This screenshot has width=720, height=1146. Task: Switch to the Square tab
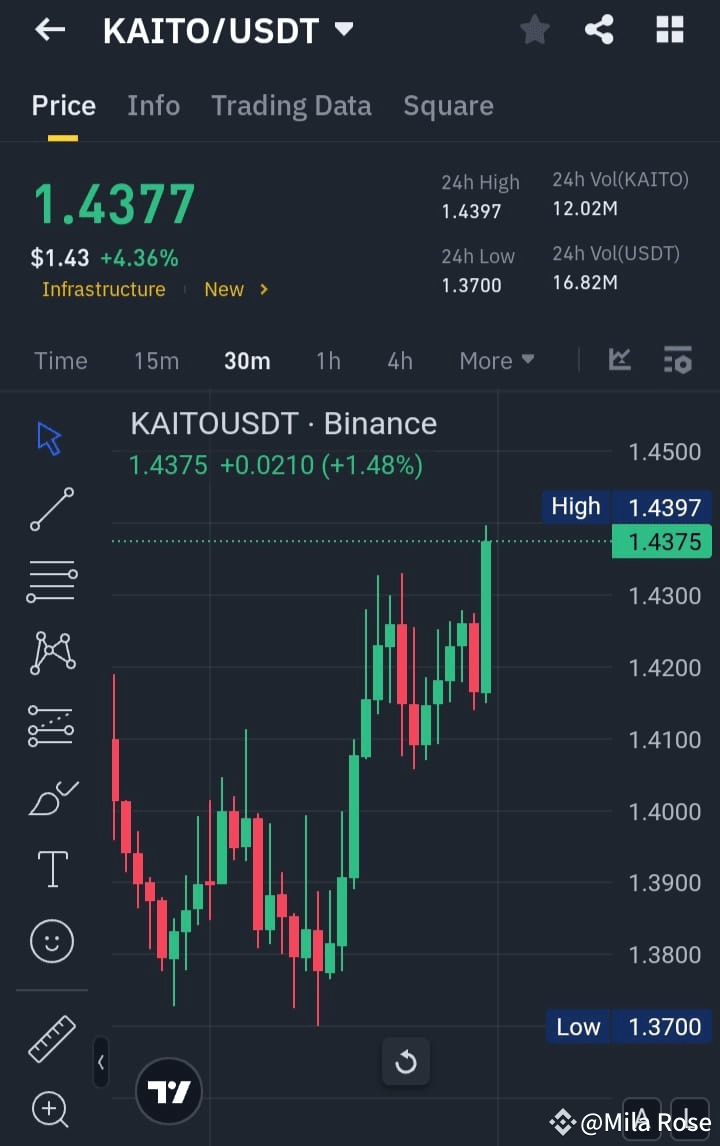(x=448, y=105)
